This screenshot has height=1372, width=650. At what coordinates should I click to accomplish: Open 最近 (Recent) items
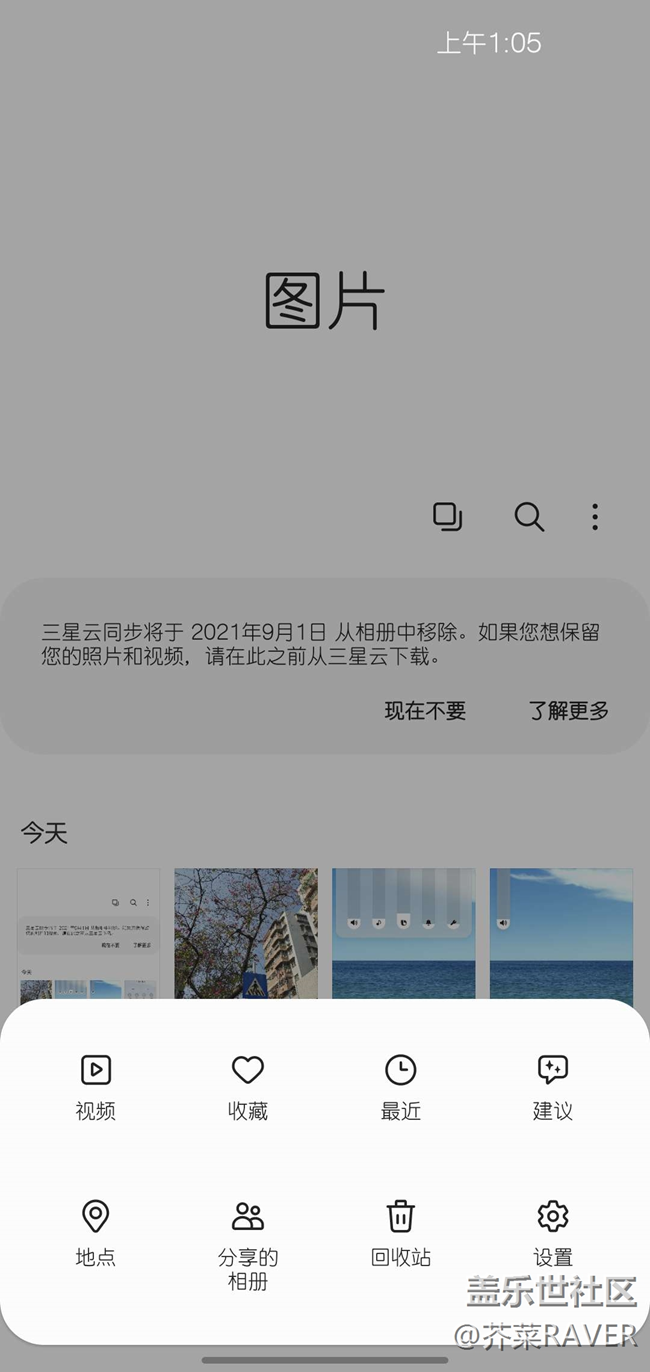click(x=400, y=1087)
